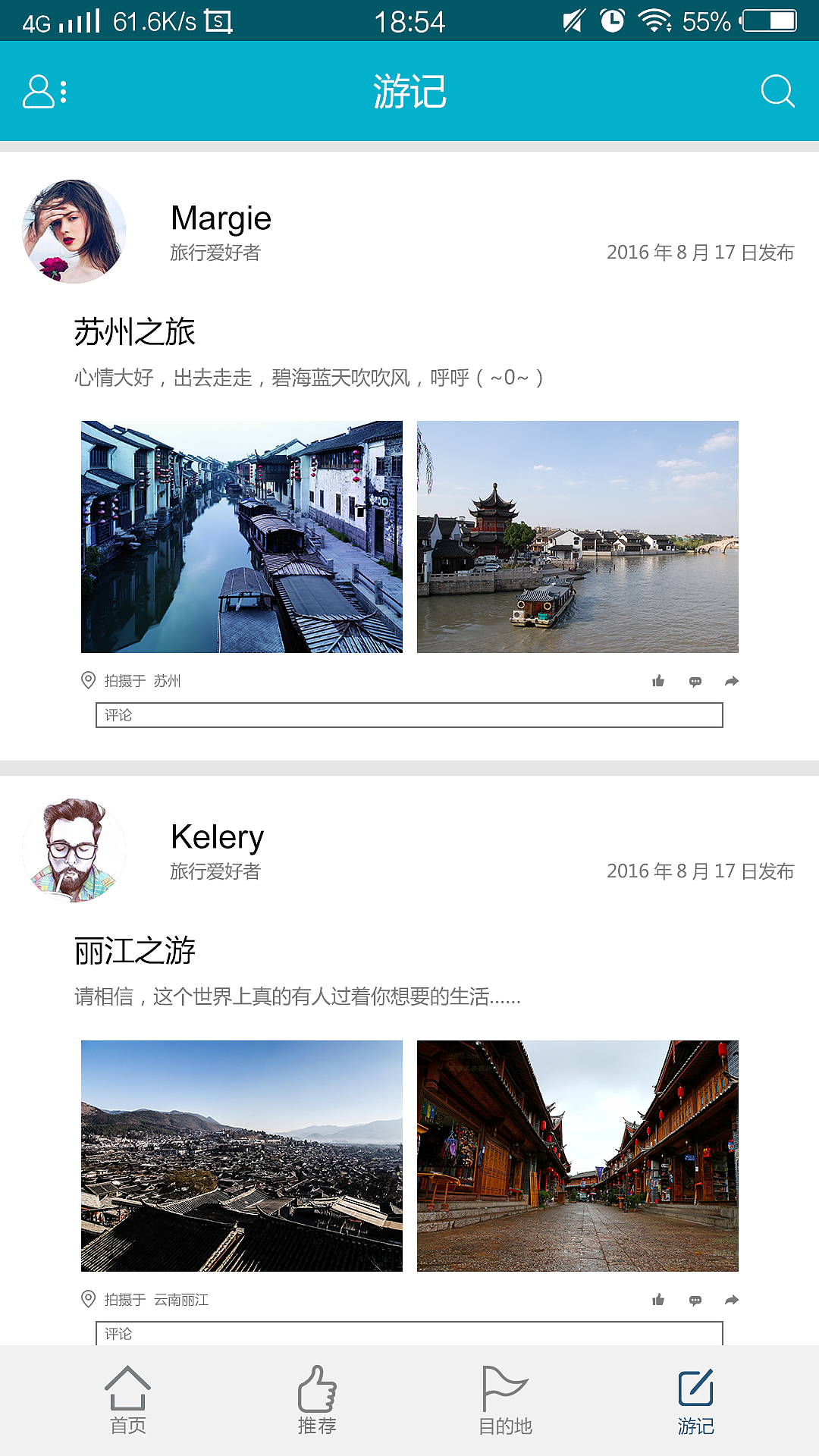Open Margie's profile name

pos(221,218)
